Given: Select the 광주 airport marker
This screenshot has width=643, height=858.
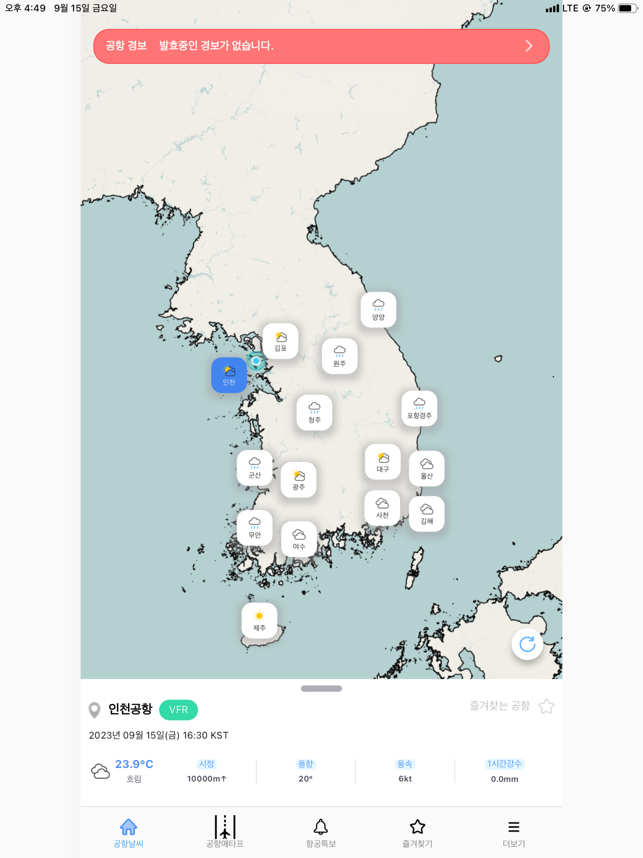Looking at the screenshot, I should 298,480.
